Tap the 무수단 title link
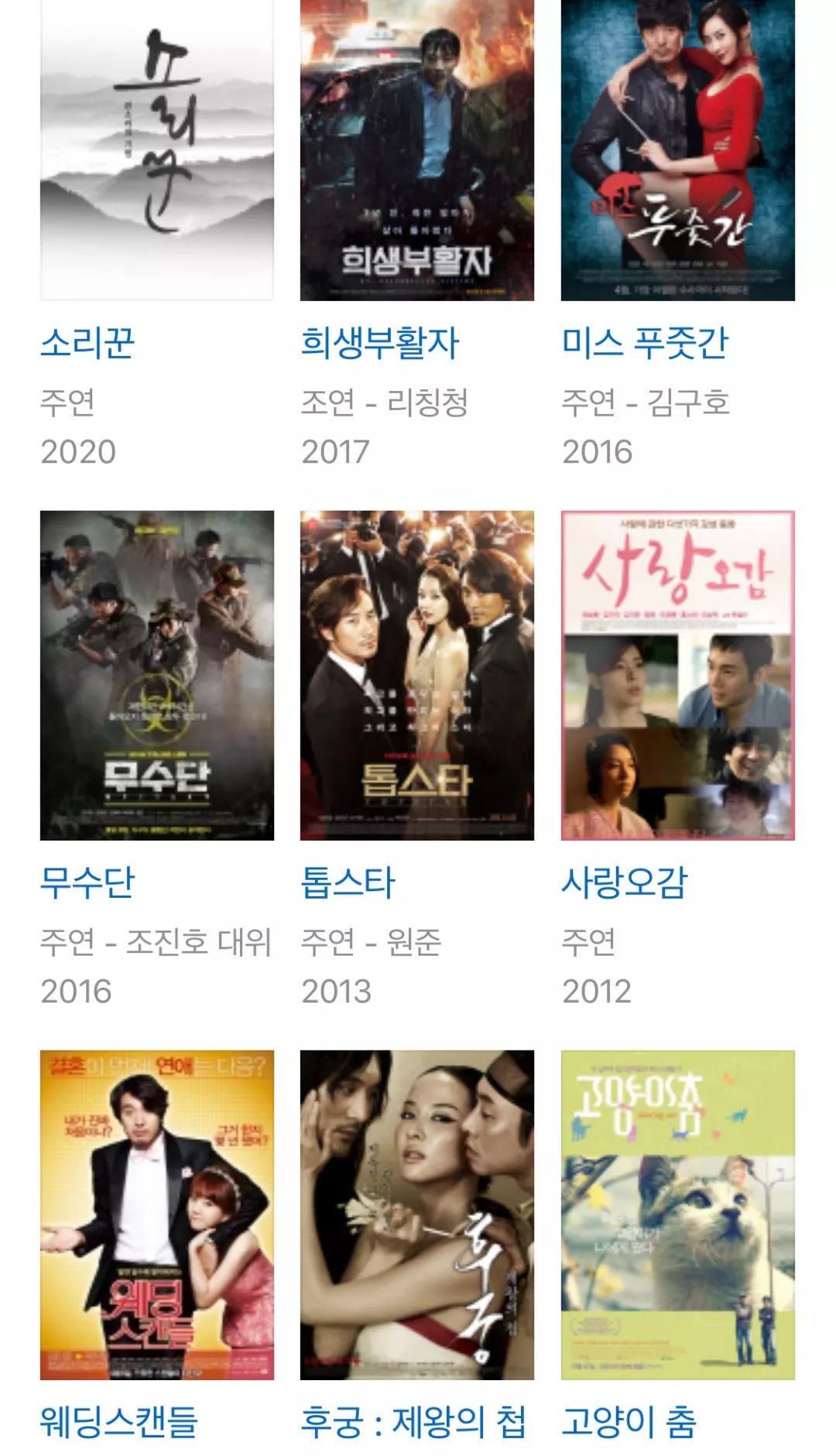Viewport: 836px width, 1456px height. (87, 882)
